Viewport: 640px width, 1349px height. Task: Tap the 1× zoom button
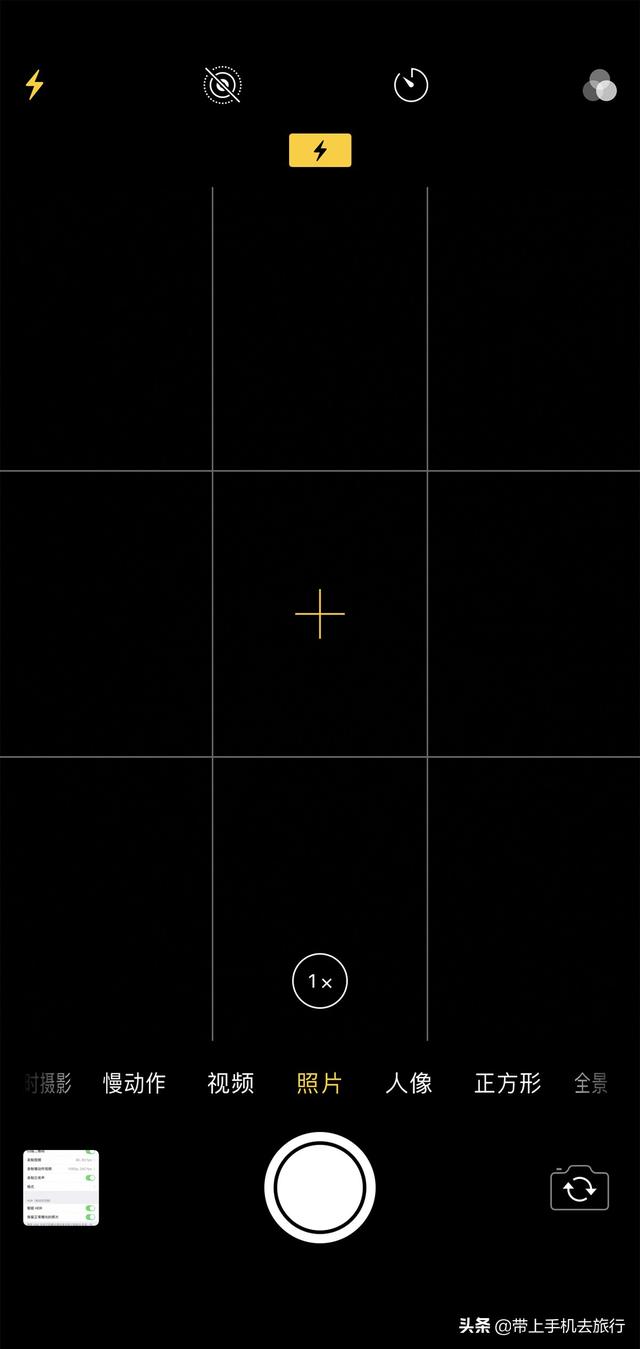[319, 982]
